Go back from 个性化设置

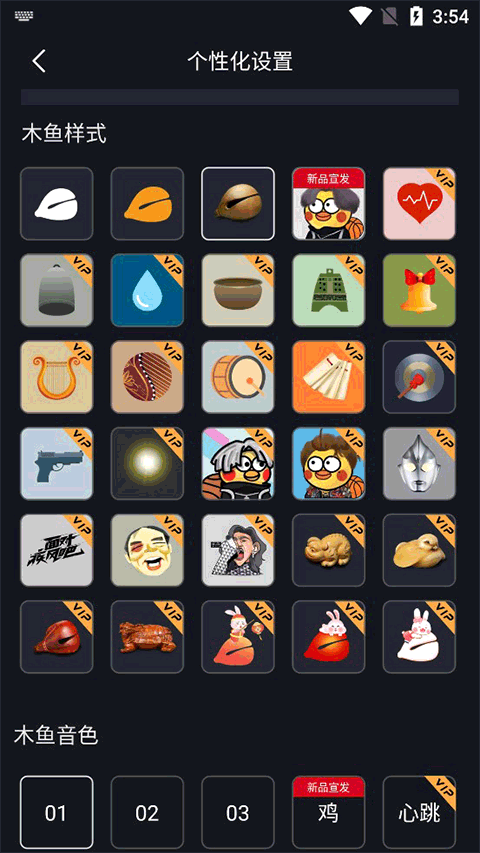(39, 61)
